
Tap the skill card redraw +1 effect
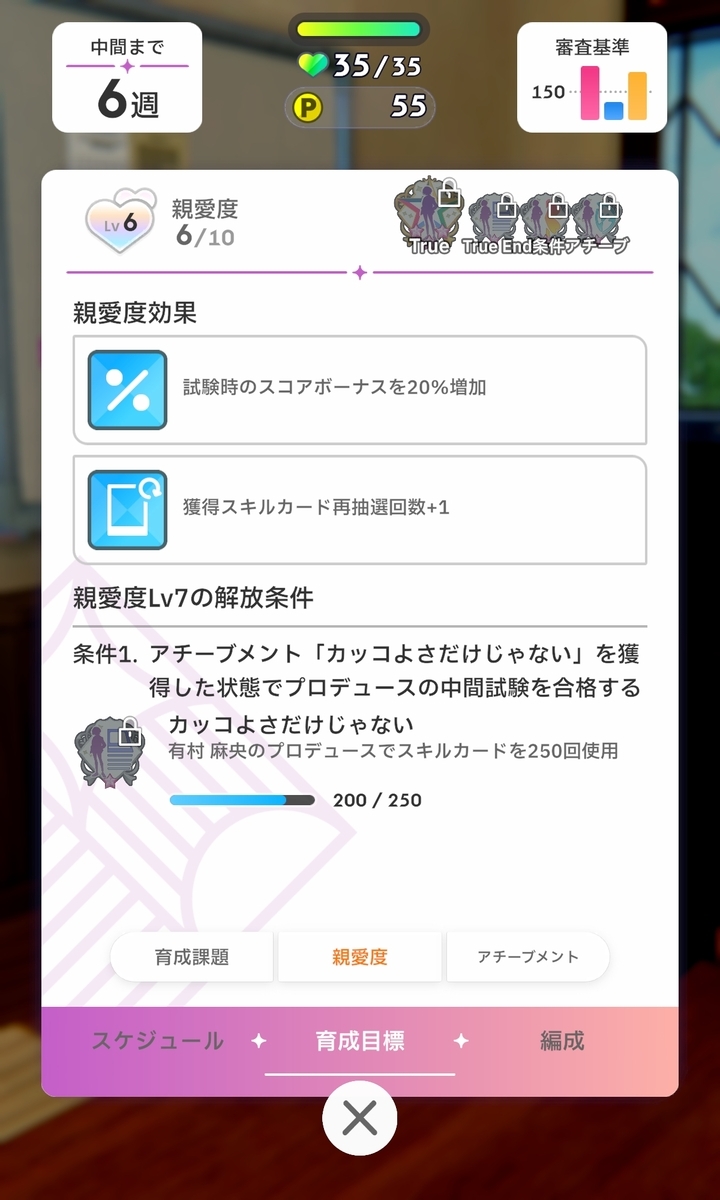tap(360, 509)
